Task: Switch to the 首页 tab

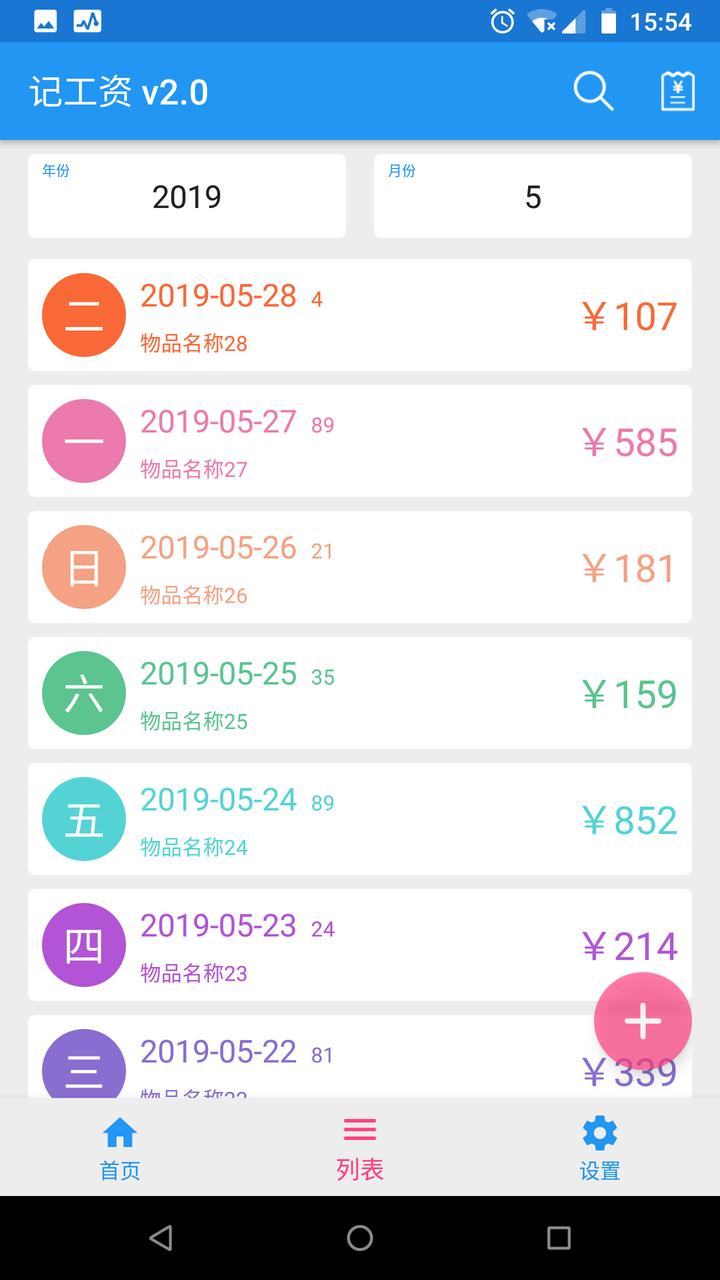Action: (120, 1148)
